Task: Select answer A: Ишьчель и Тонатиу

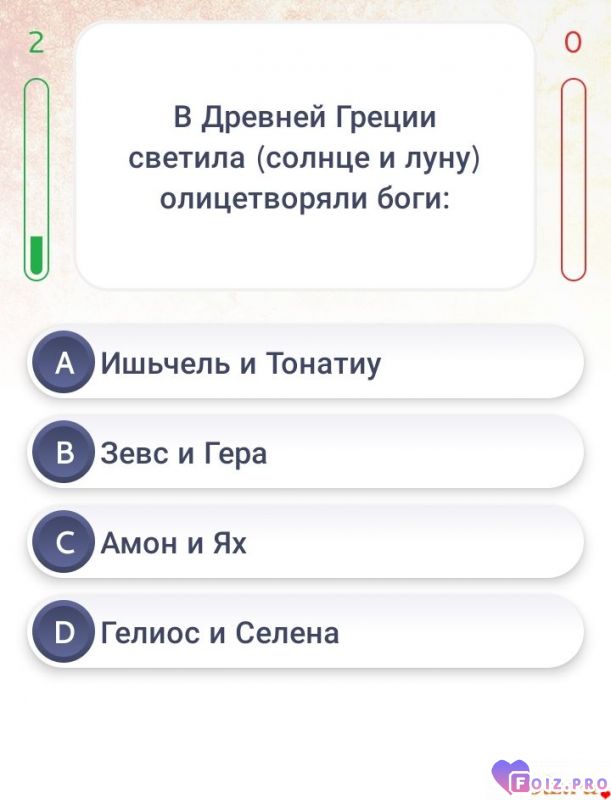Action: tap(305, 363)
